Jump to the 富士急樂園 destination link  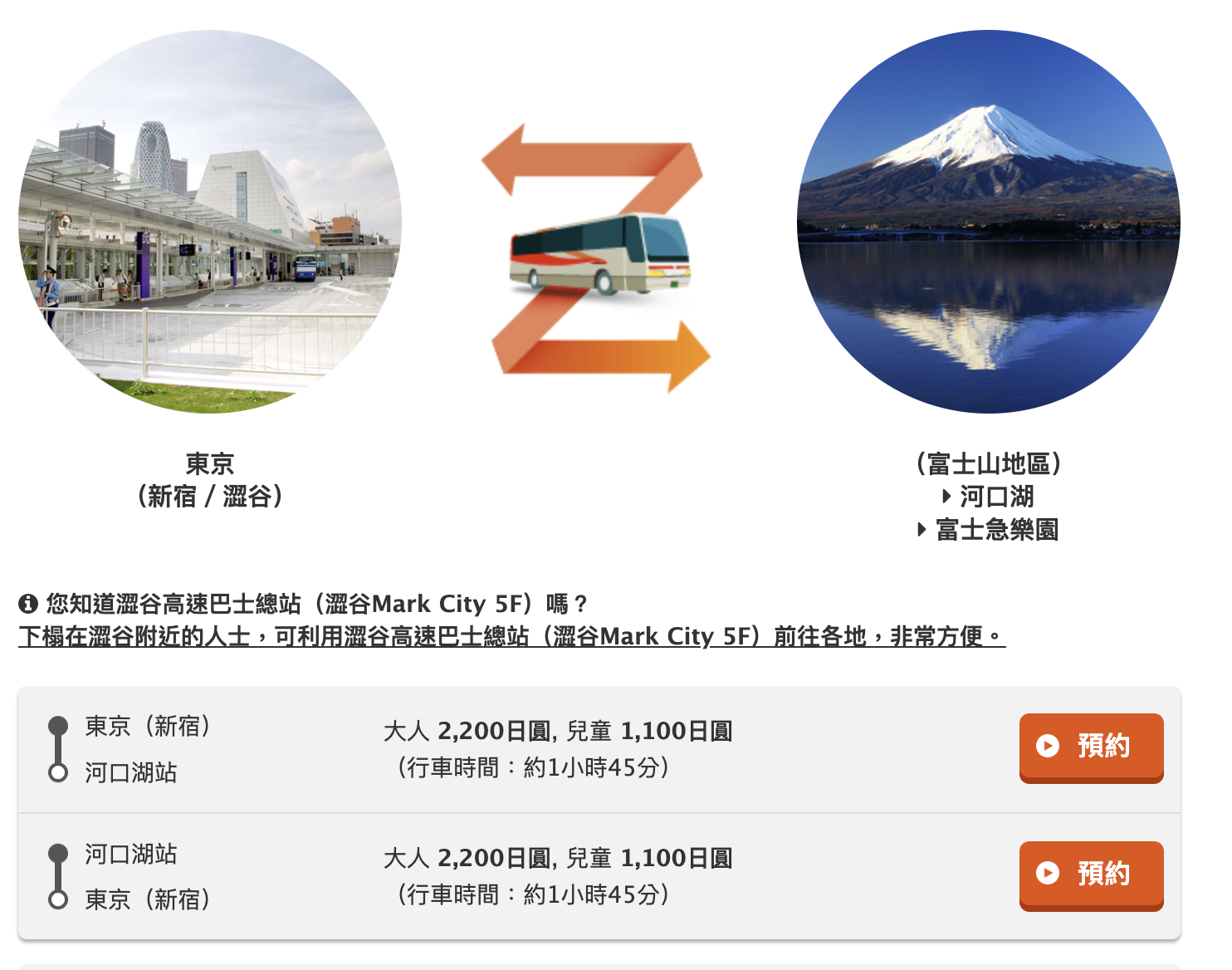[995, 530]
